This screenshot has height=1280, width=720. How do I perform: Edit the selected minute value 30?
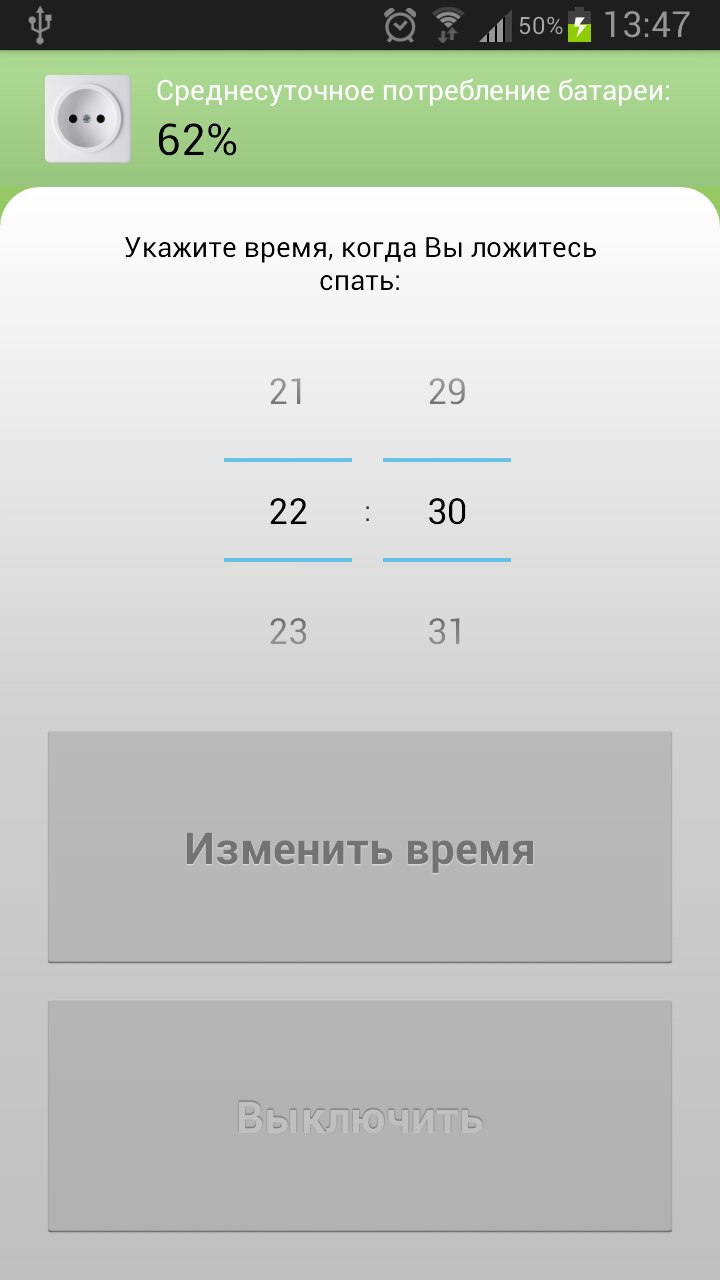(447, 512)
